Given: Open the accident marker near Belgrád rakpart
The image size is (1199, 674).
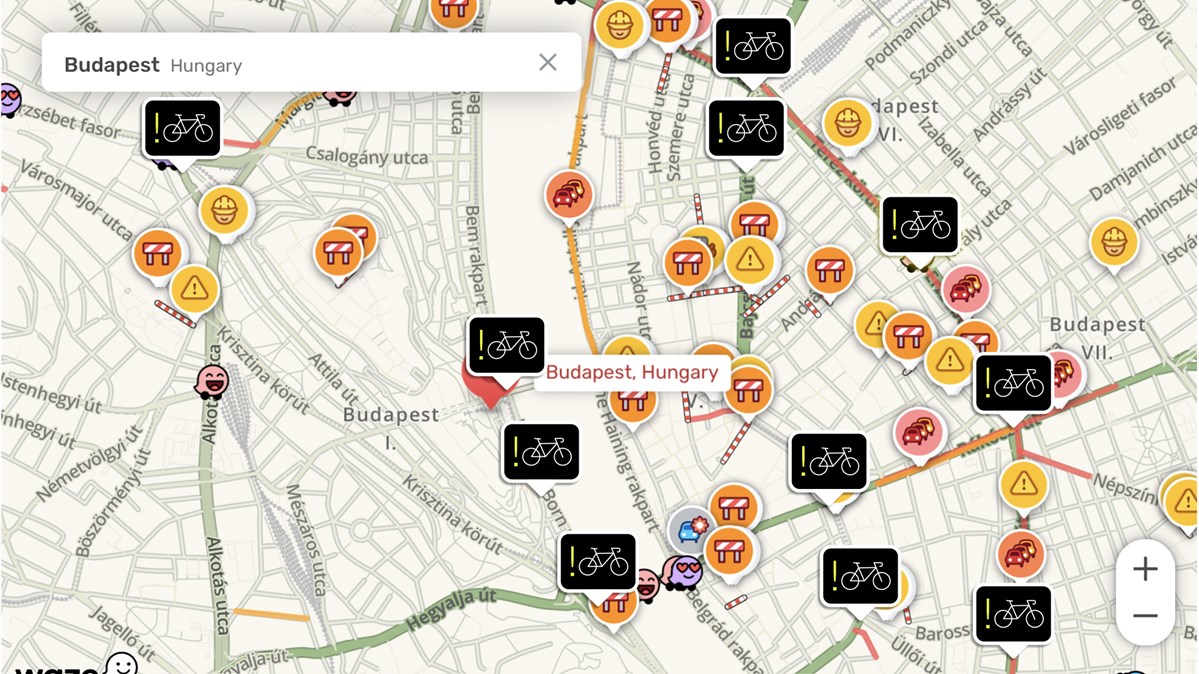Looking at the screenshot, I should click(688, 528).
